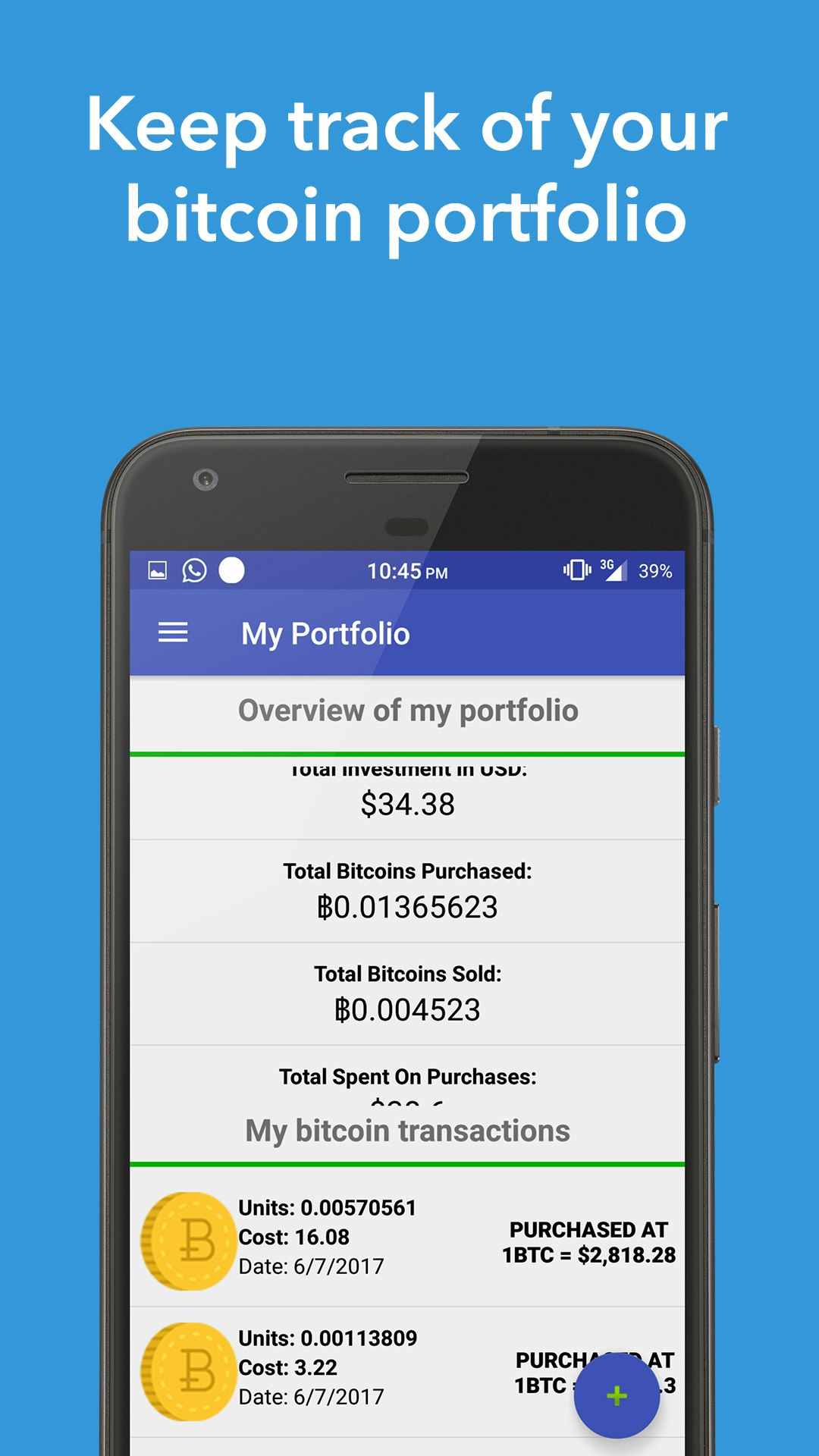Tap the My bitcoin transactions header
Screen dimensions: 819x1456
tap(407, 1130)
